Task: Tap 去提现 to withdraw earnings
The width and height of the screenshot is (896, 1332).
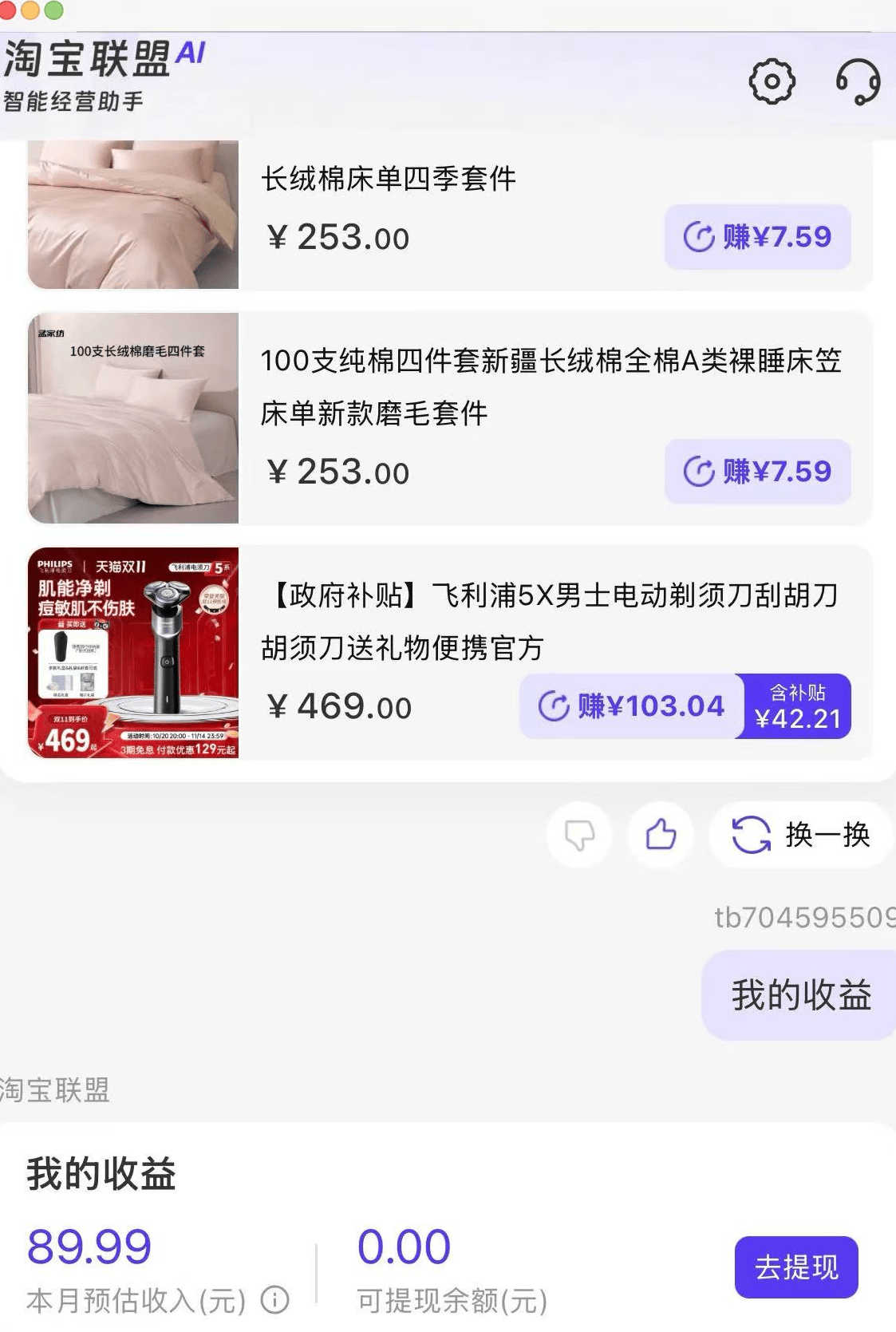Action: 795,1267
